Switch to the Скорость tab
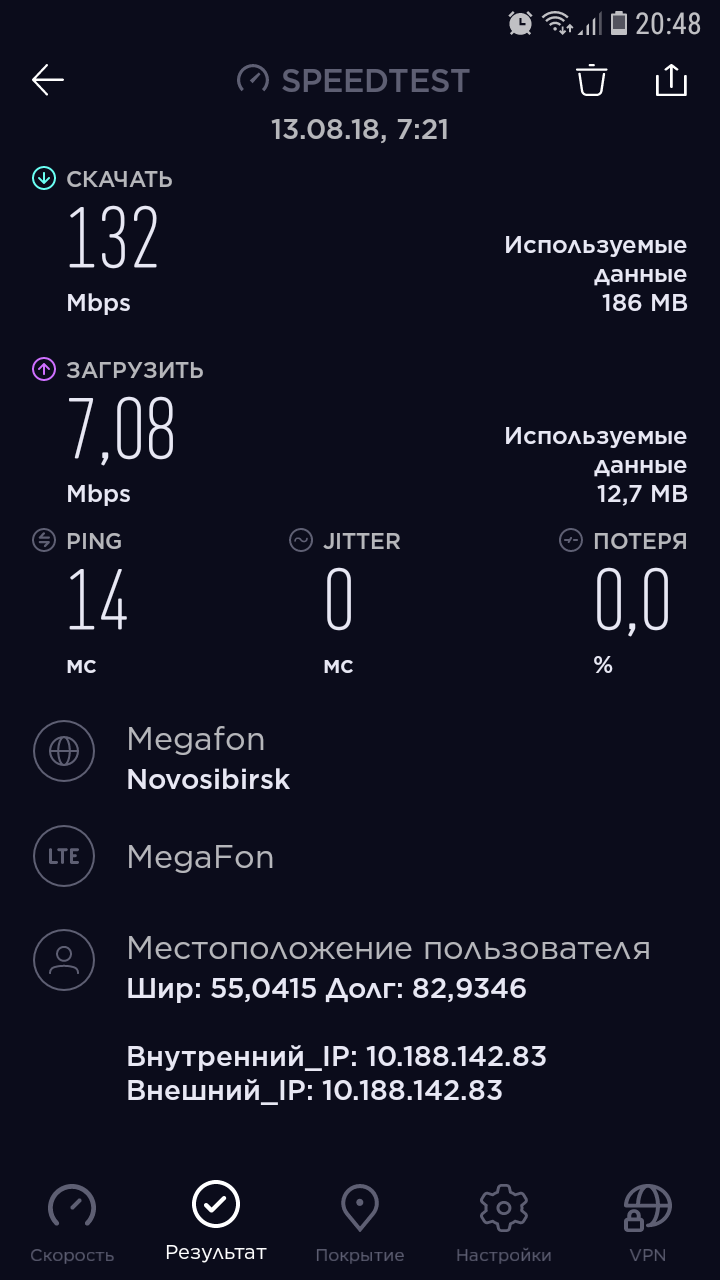 (x=72, y=1224)
